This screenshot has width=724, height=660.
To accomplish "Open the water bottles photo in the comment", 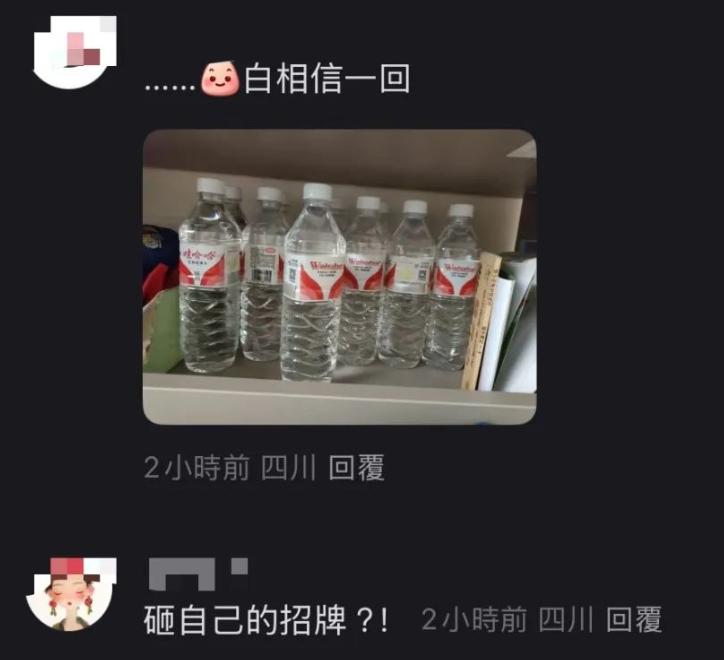I will click(339, 276).
